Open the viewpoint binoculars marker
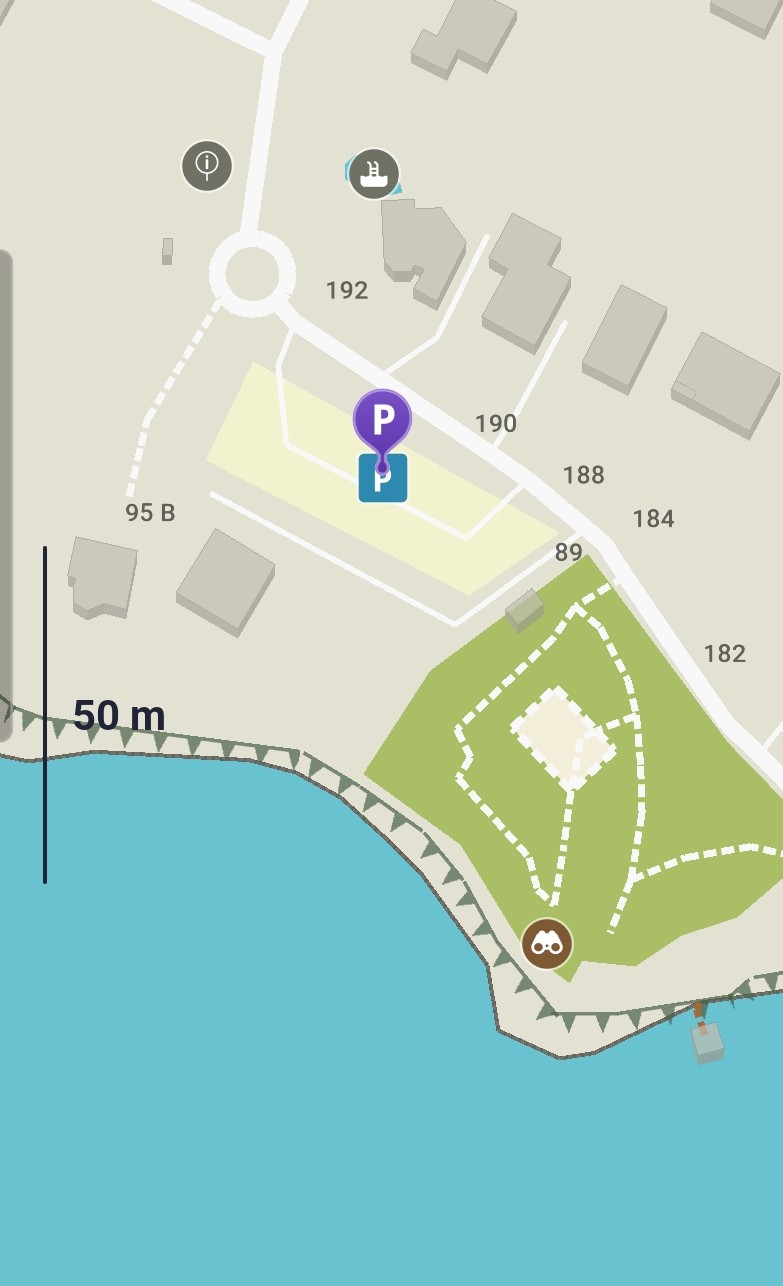This screenshot has width=783, height=1286. [547, 943]
